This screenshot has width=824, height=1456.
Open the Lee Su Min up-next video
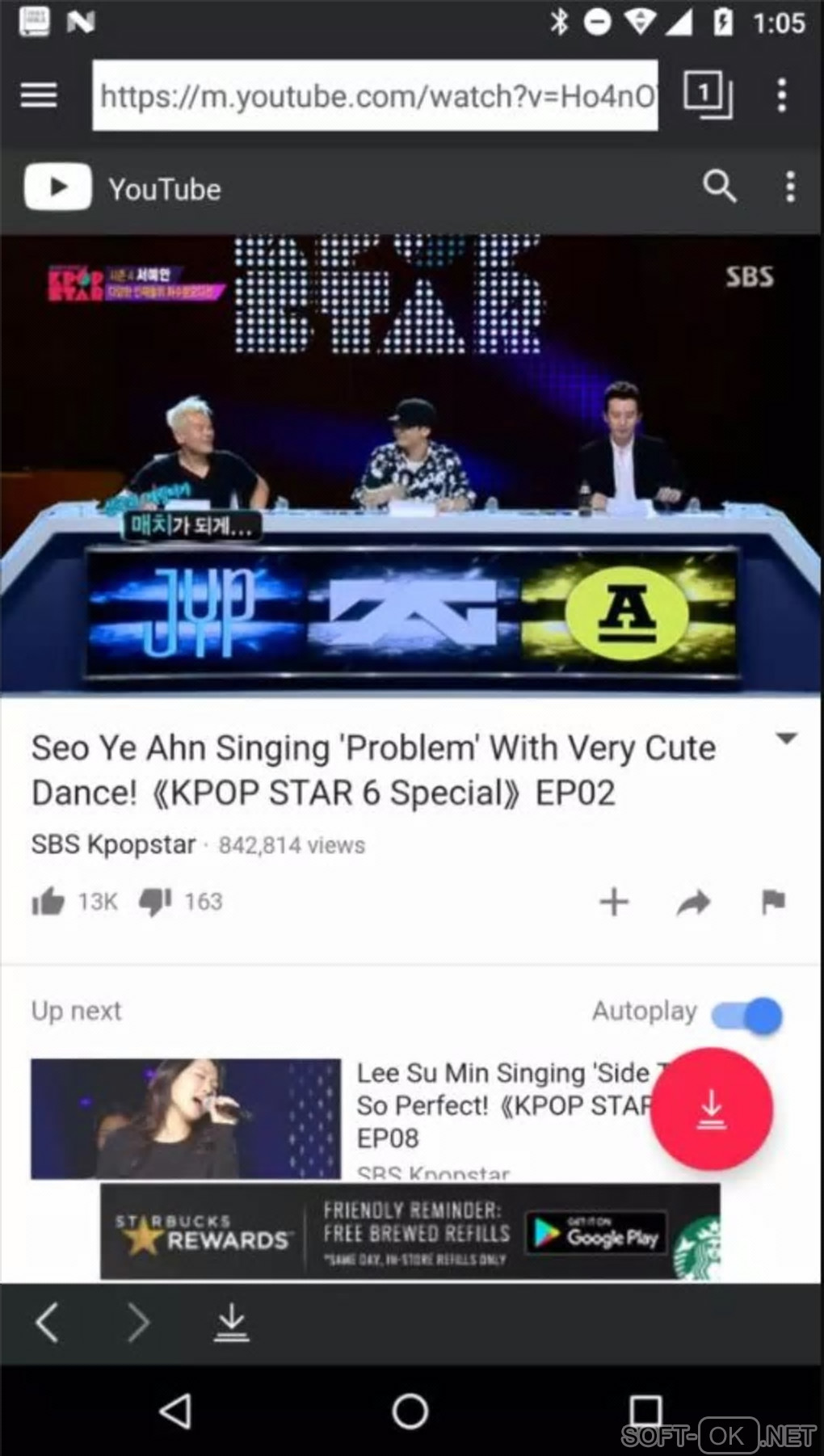click(x=186, y=1117)
